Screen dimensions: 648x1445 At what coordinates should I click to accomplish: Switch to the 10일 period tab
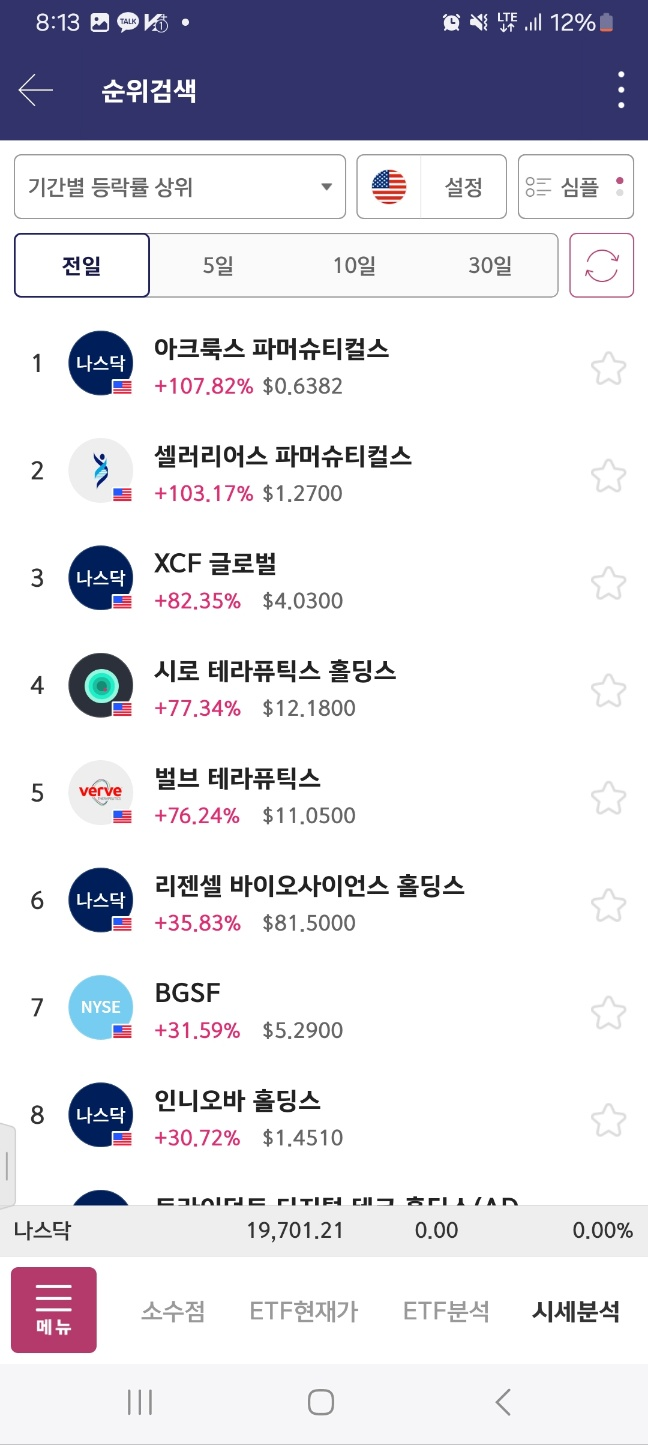coord(354,266)
